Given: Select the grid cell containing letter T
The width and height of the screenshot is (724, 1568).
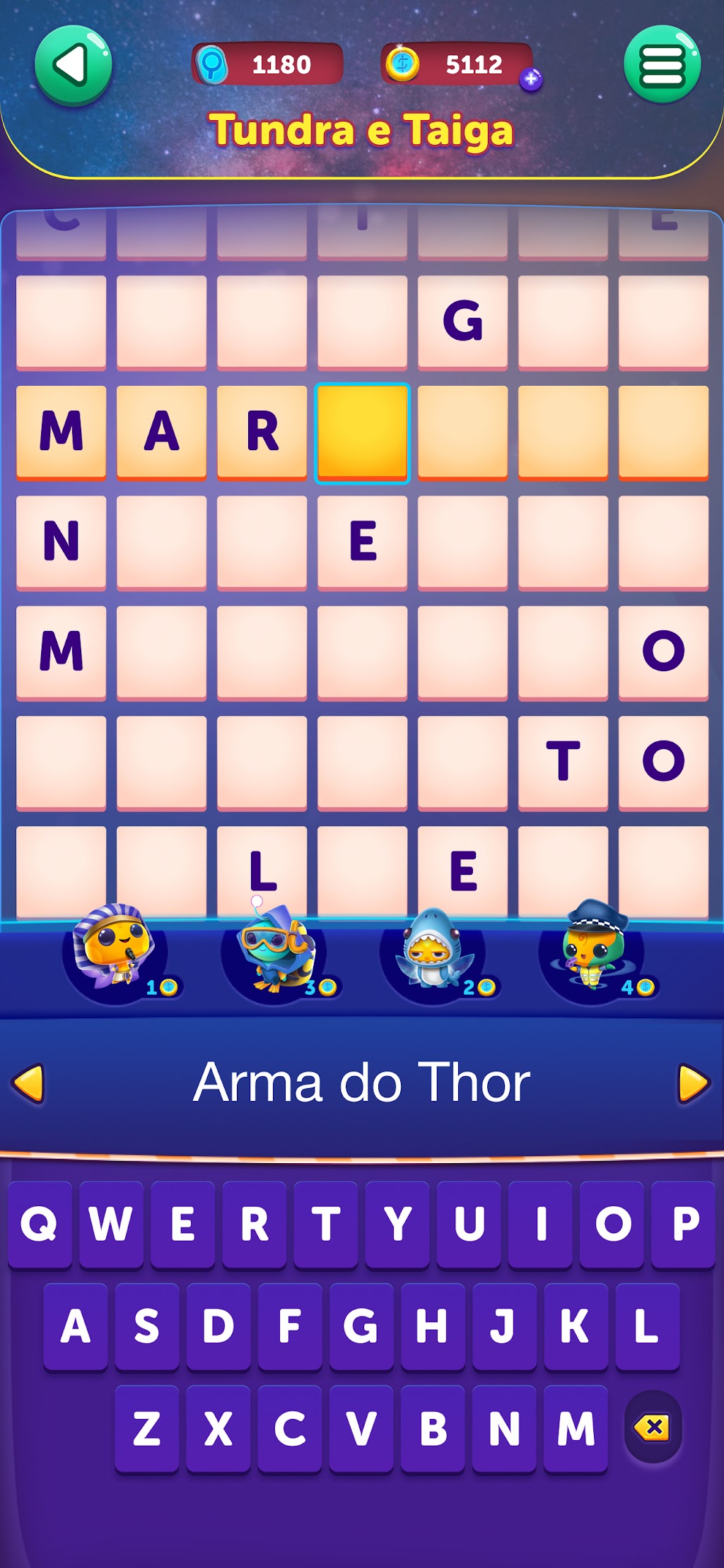Looking at the screenshot, I should [x=563, y=762].
